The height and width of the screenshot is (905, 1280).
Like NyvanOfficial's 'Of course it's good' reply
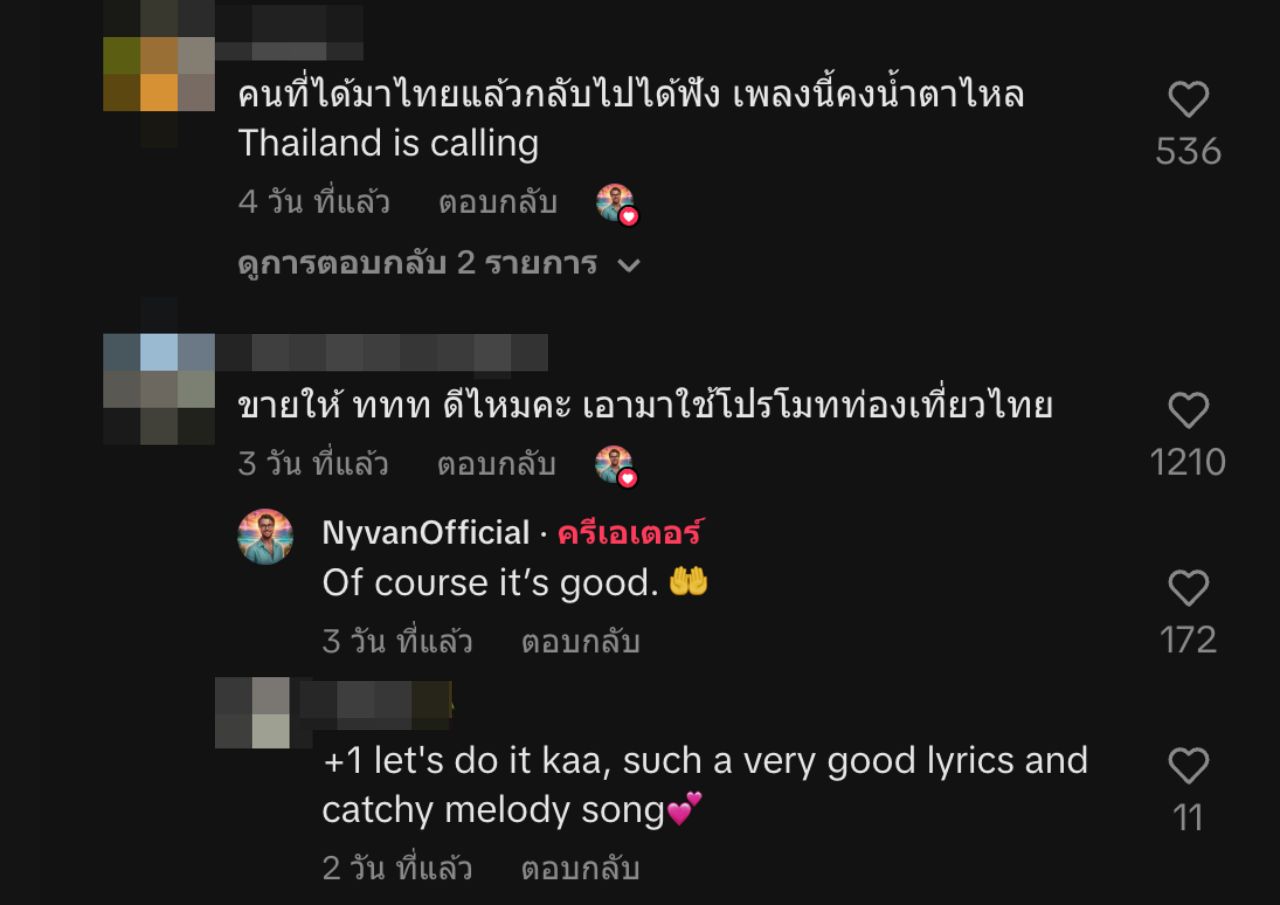(x=1188, y=588)
